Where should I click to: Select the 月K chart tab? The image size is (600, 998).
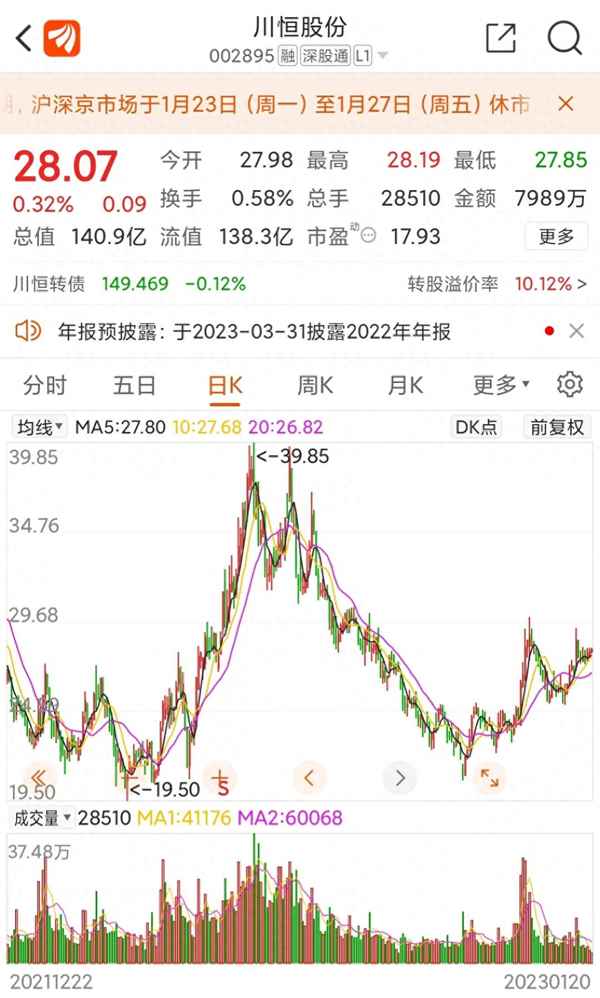click(405, 385)
